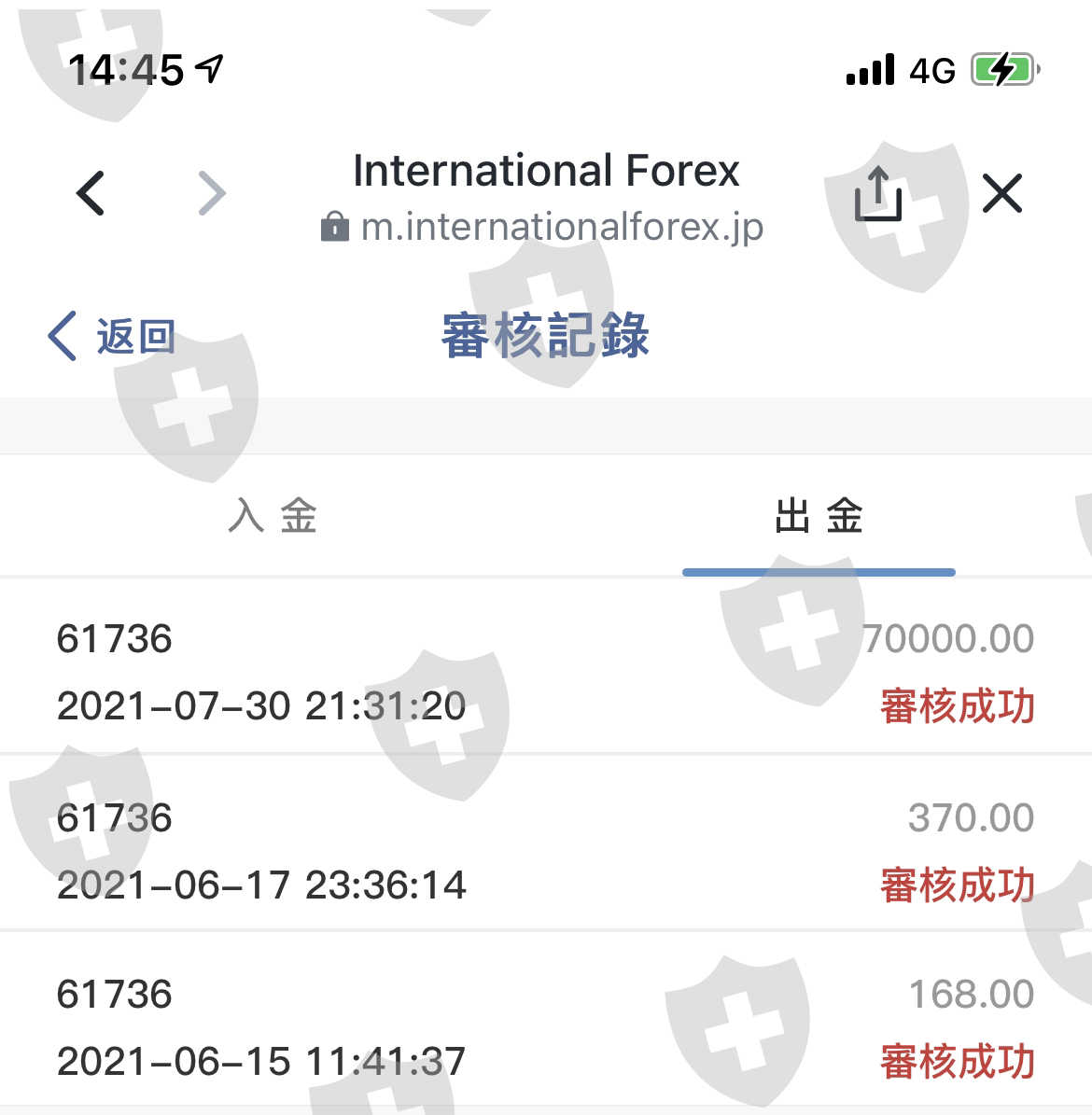Tap 返回 to return
The image size is (1092, 1115).
[x=112, y=336]
